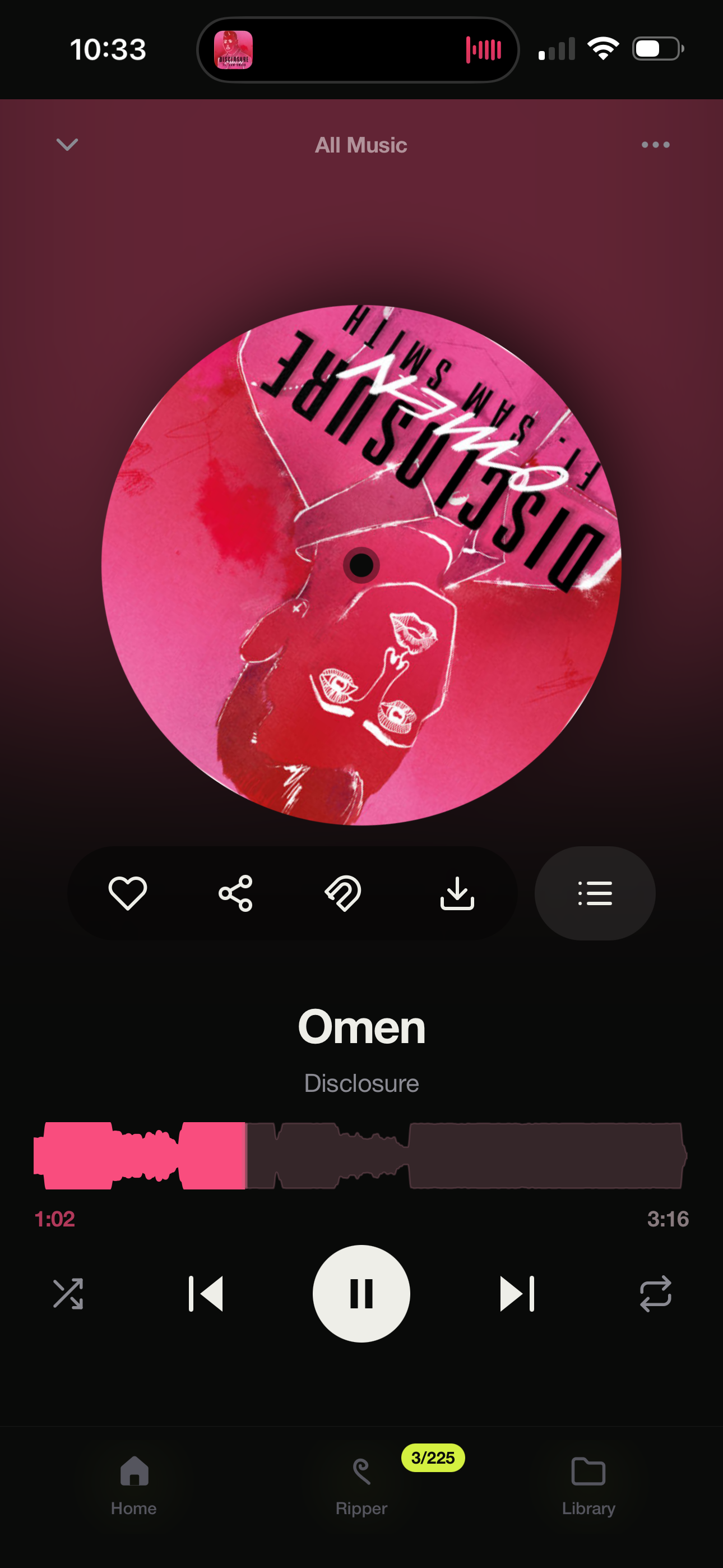Download the current song
The height and width of the screenshot is (1568, 723).
(457, 893)
